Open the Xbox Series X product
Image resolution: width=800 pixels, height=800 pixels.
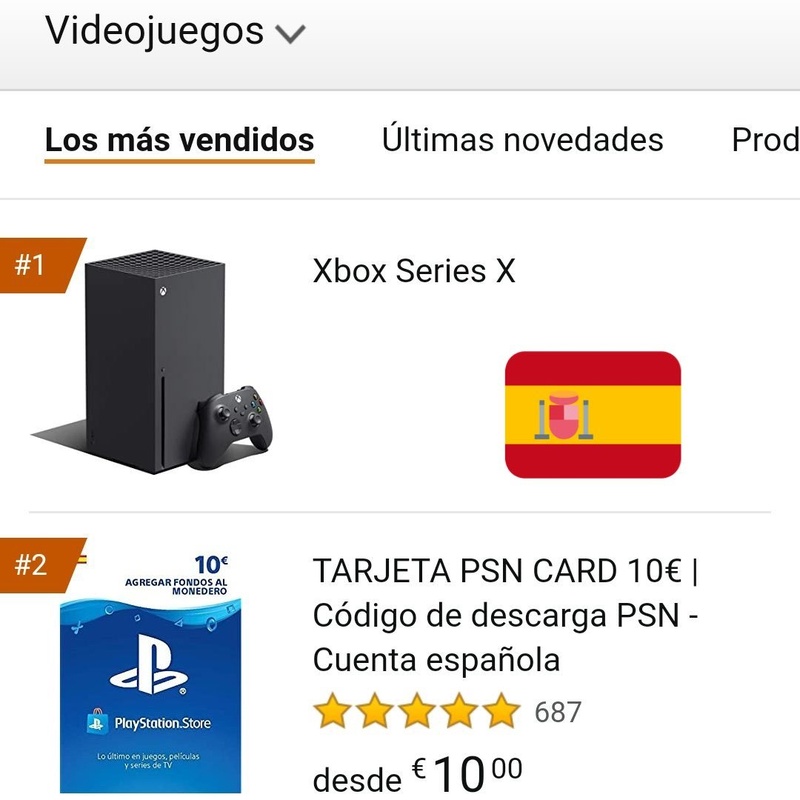point(414,271)
